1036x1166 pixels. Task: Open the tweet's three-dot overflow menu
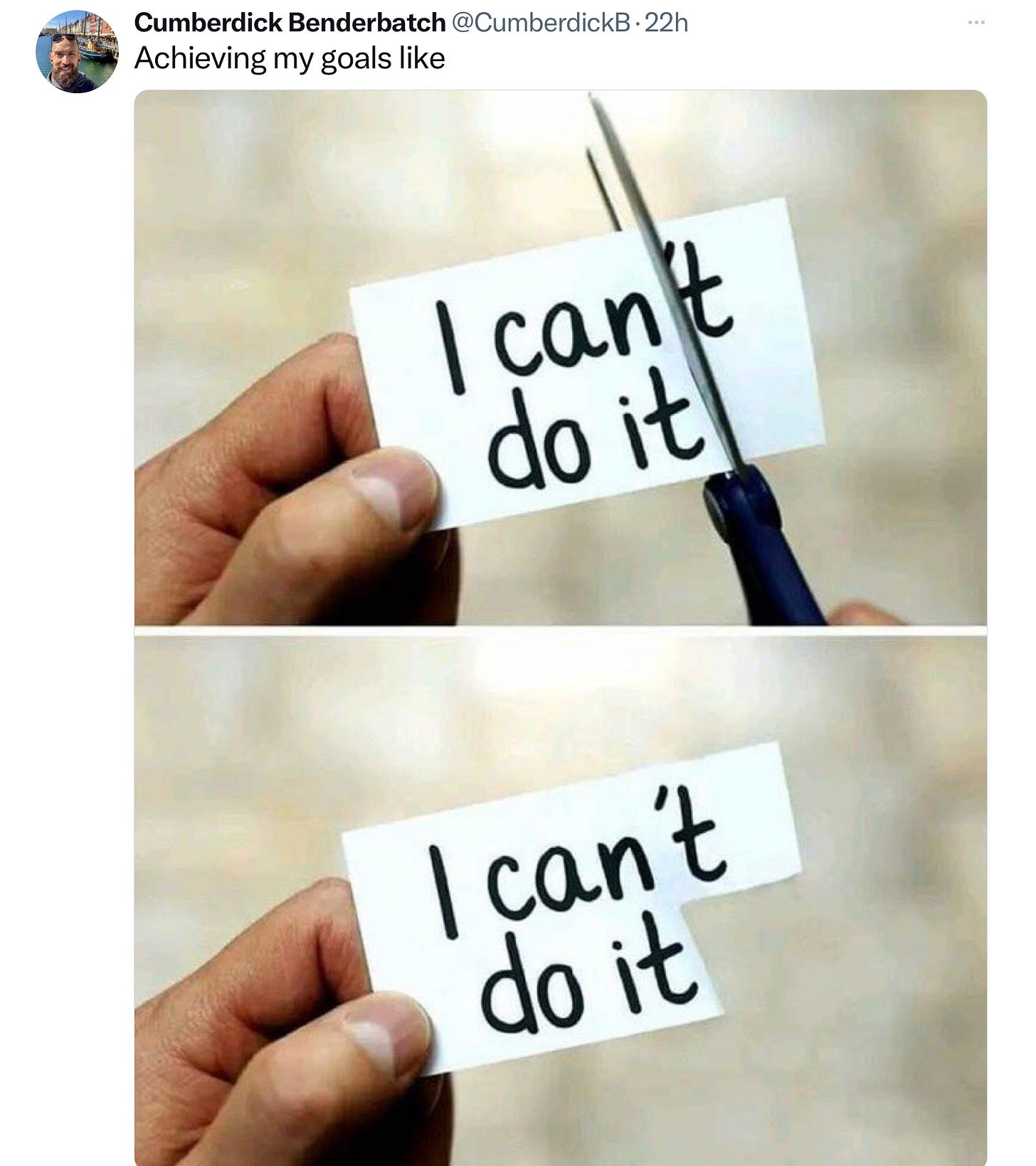point(976,23)
